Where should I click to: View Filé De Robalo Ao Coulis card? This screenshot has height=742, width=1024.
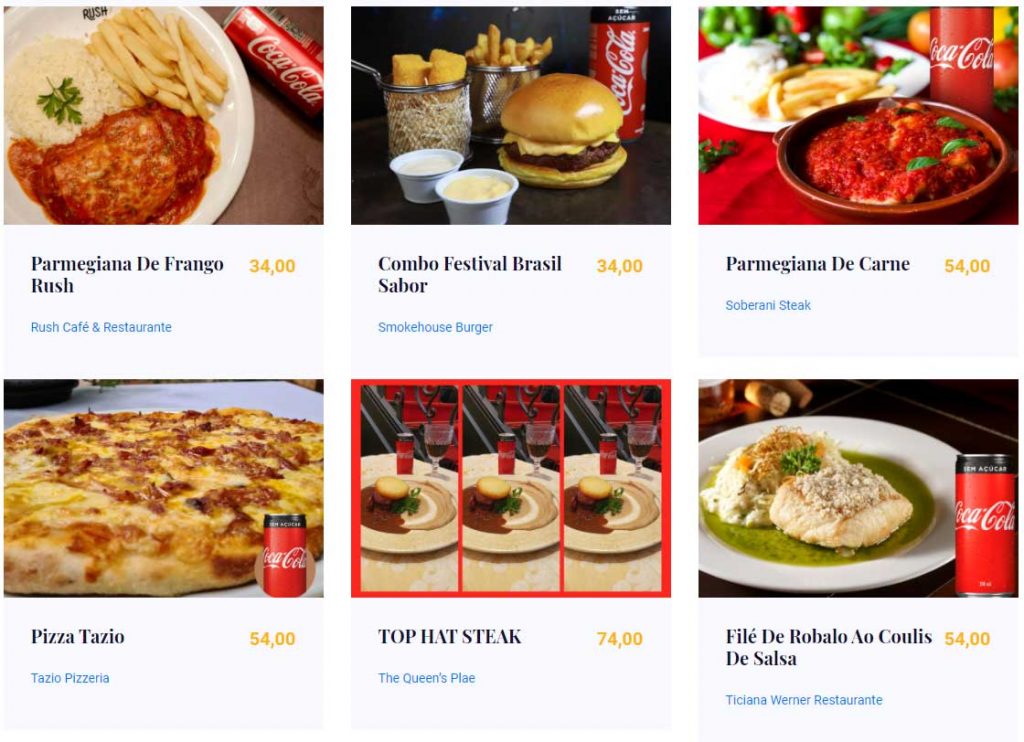point(828,647)
